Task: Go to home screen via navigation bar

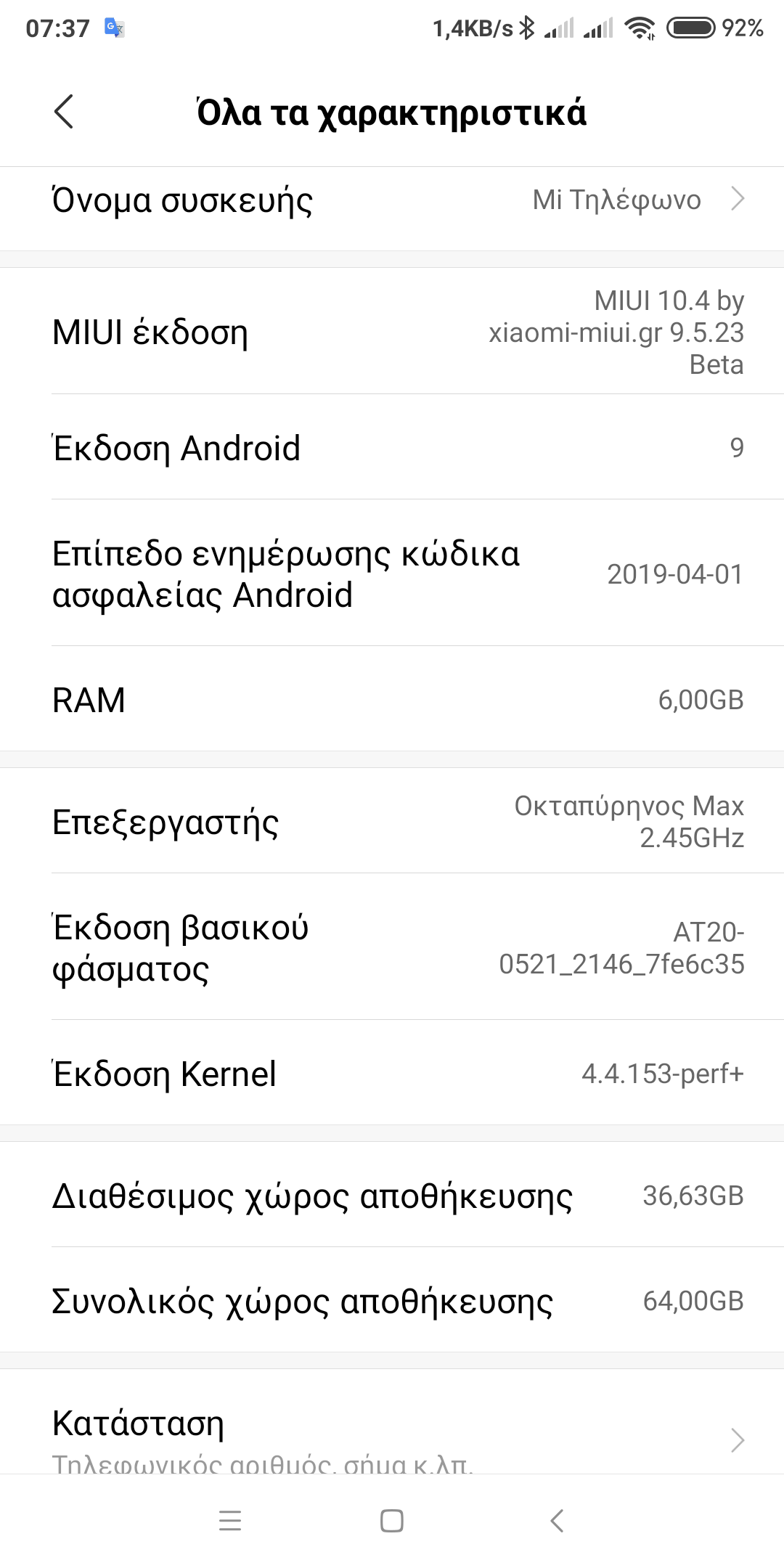Action: tap(392, 1520)
